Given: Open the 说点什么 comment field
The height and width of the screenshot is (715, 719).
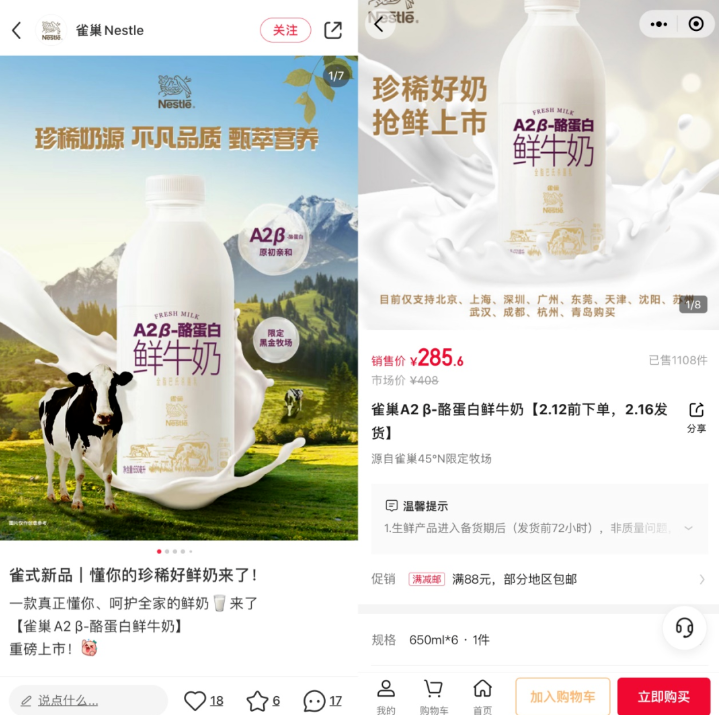Looking at the screenshot, I should pyautogui.click(x=88, y=700).
